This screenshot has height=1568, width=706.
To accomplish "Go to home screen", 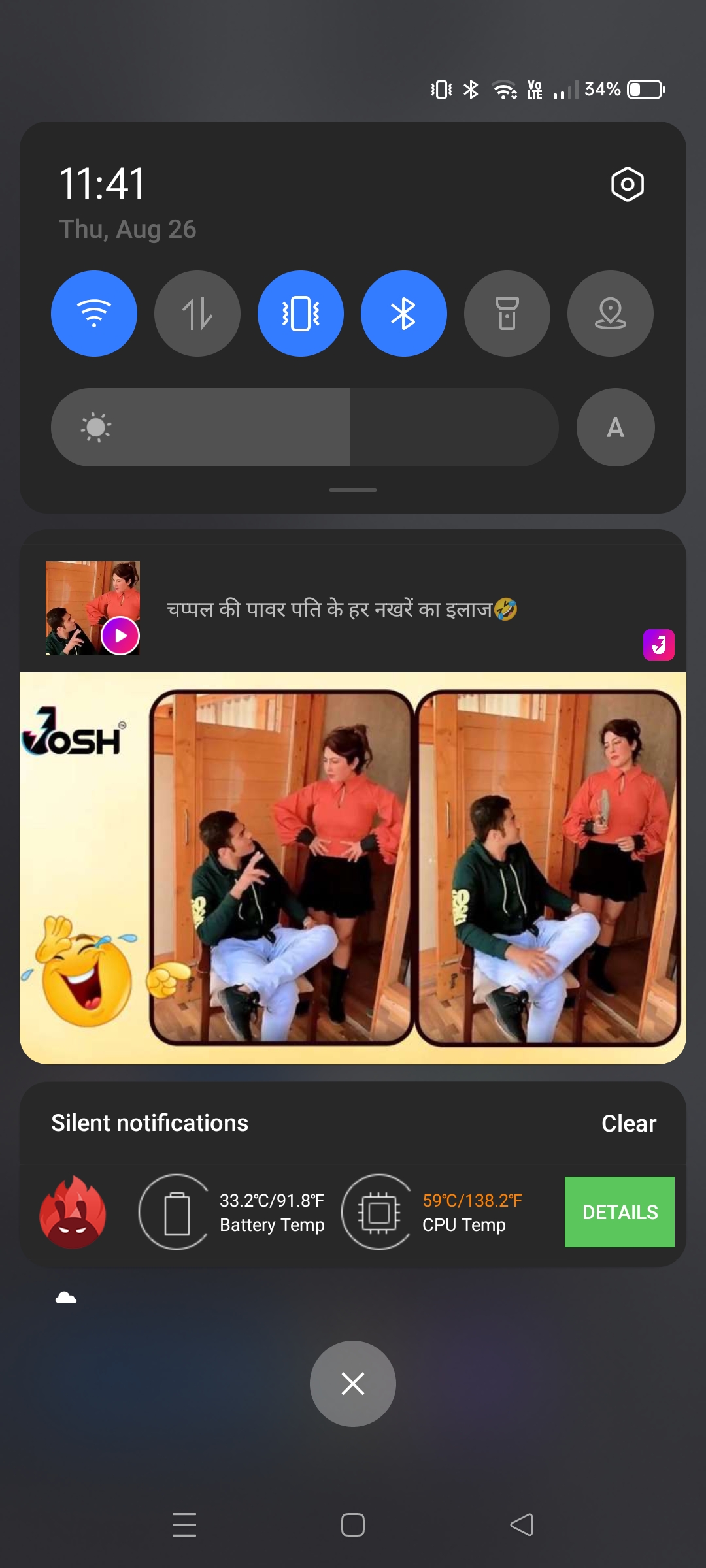I will 353,1525.
